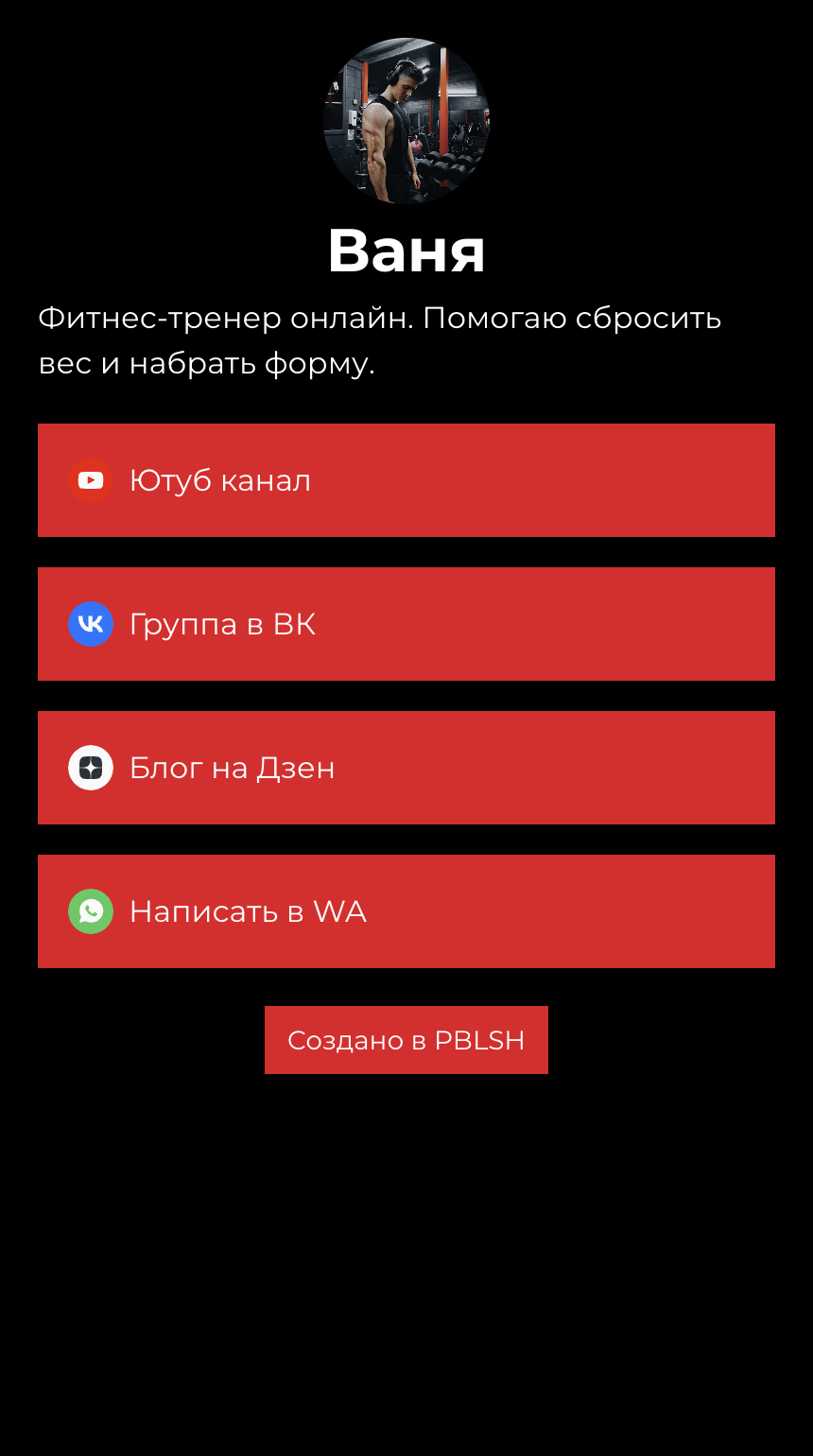Go to Группа в ВК
This screenshot has height=1456, width=813.
pos(406,624)
